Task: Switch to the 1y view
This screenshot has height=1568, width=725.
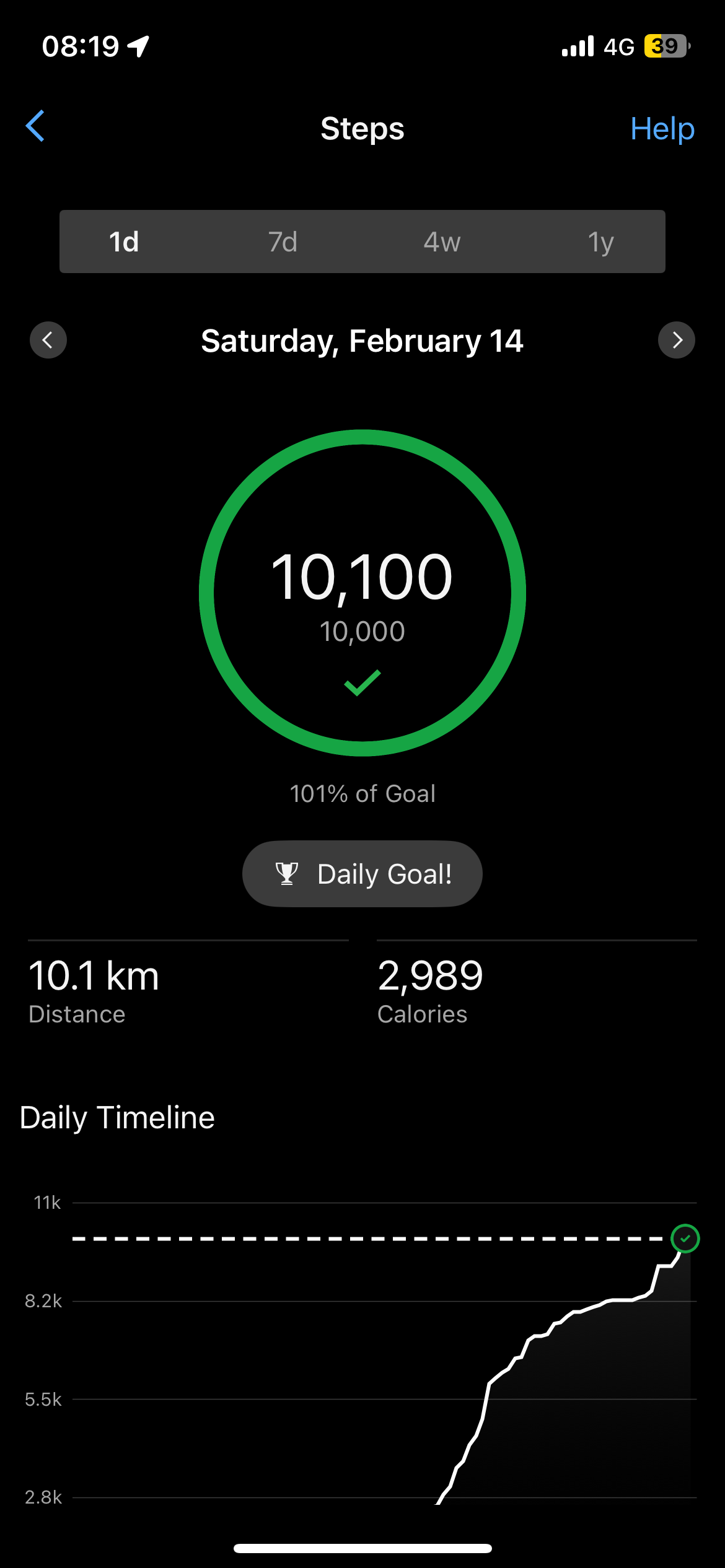Action: 600,242
